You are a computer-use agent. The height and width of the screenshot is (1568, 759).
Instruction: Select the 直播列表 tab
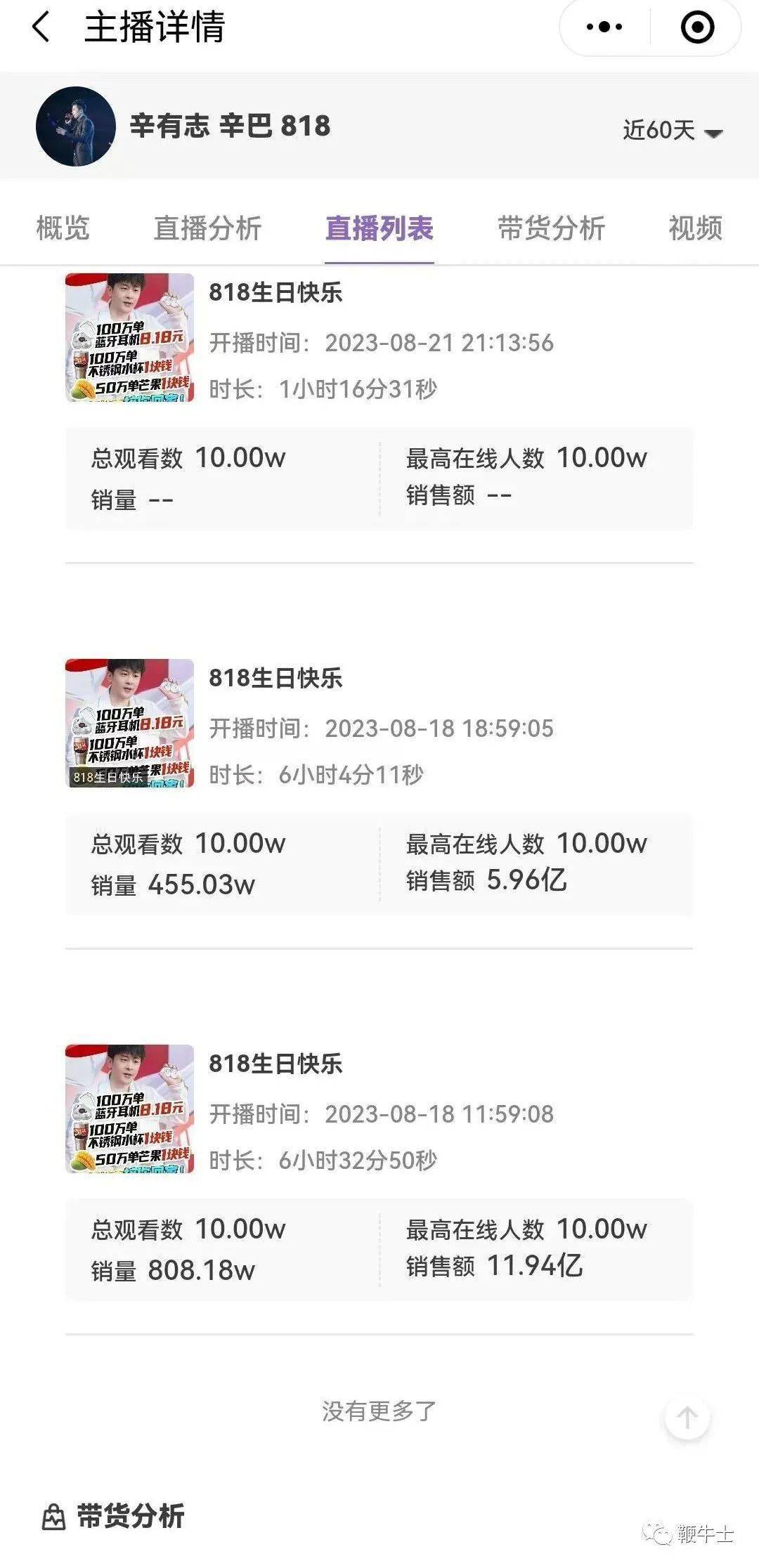[379, 228]
